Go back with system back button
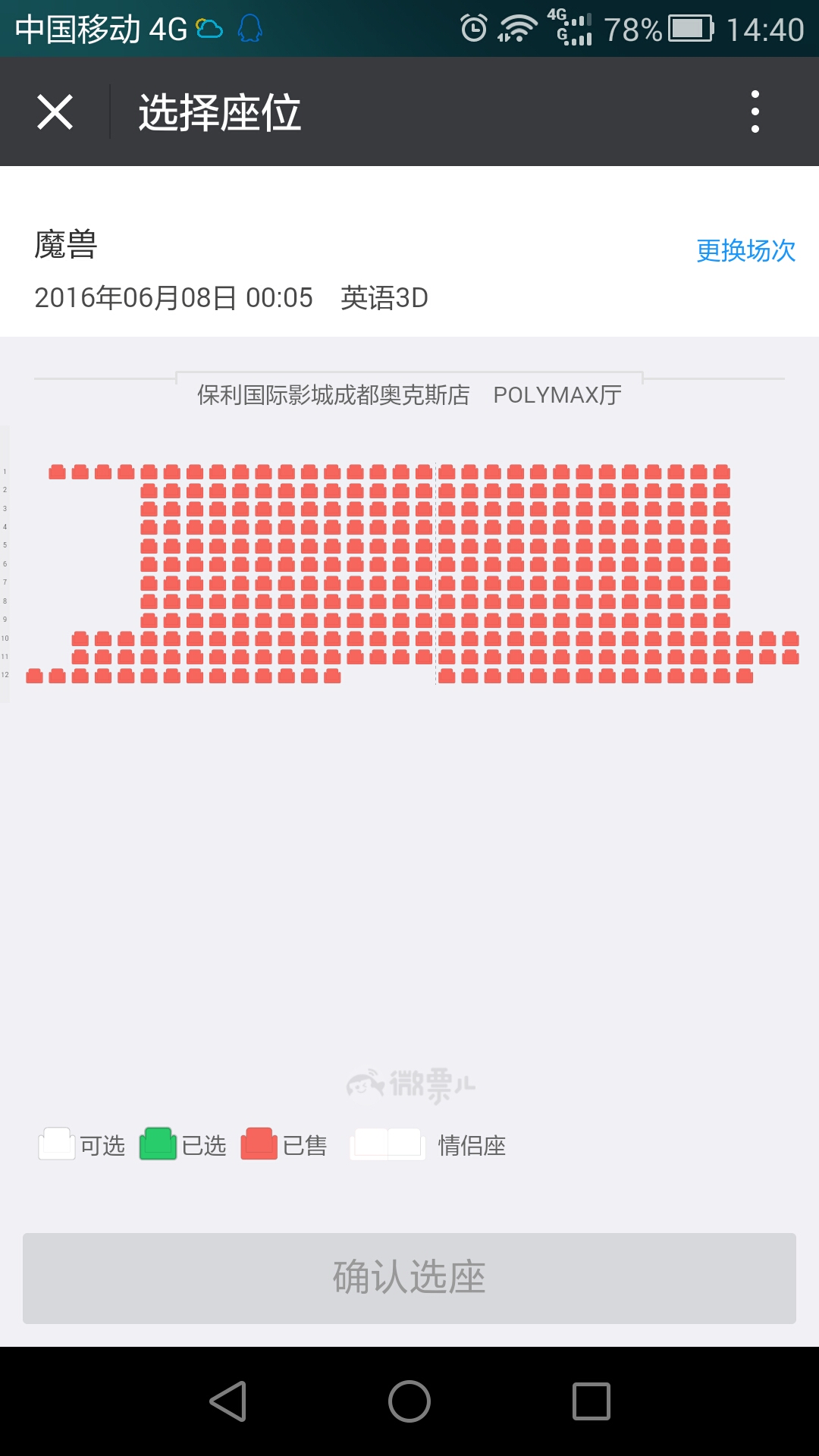The width and height of the screenshot is (819, 1456). coord(227,1401)
